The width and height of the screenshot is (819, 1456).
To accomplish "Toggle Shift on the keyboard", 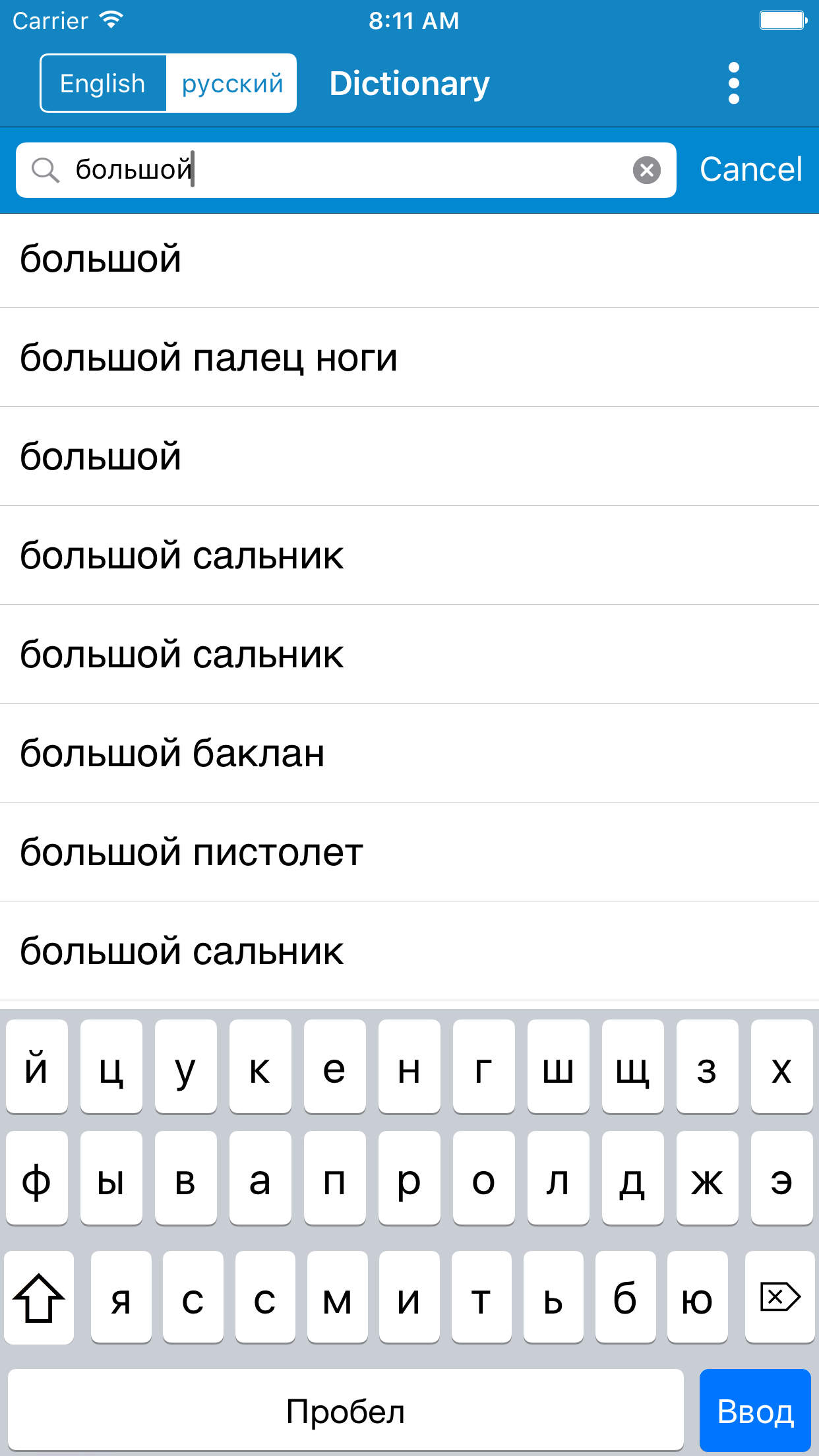I will 38,1298.
